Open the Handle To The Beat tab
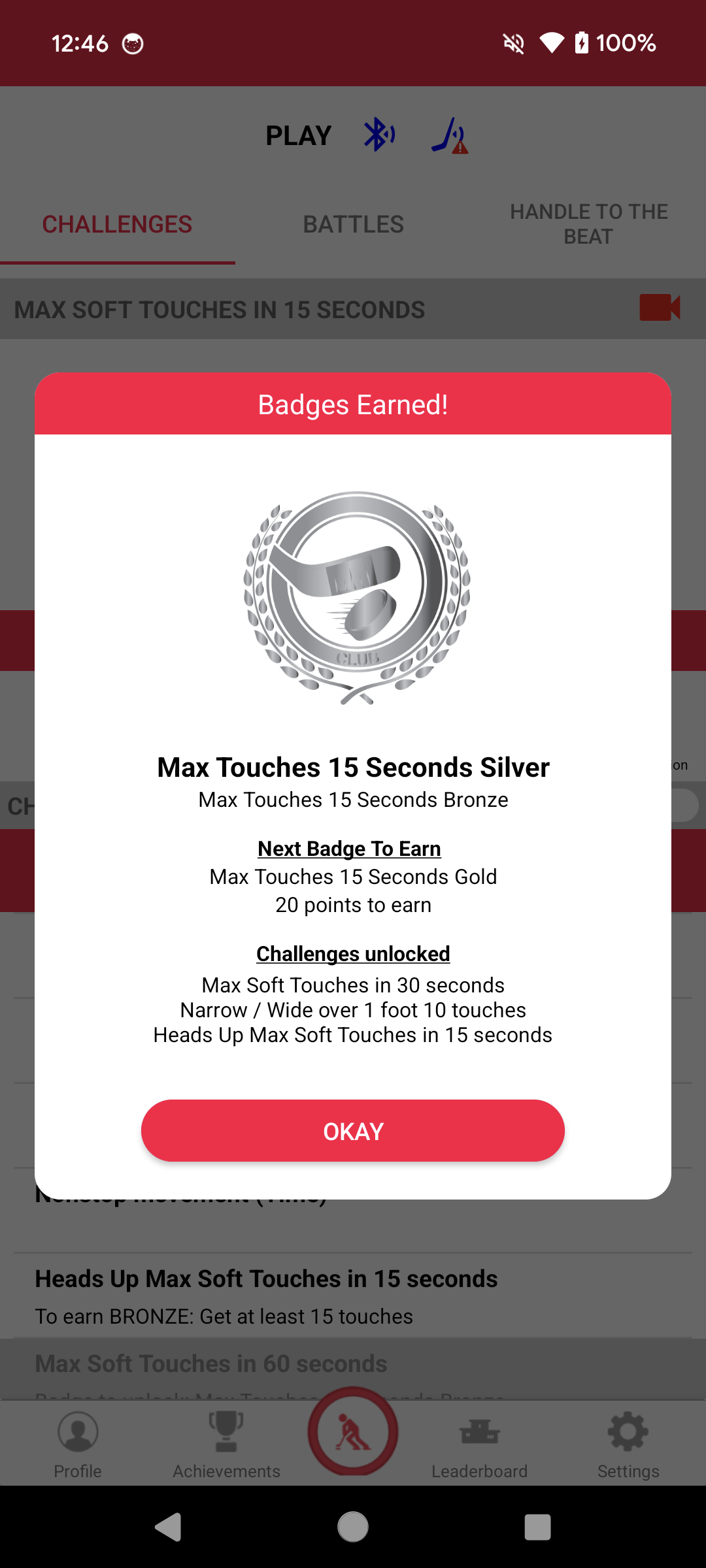706x1568 pixels. coord(588,224)
